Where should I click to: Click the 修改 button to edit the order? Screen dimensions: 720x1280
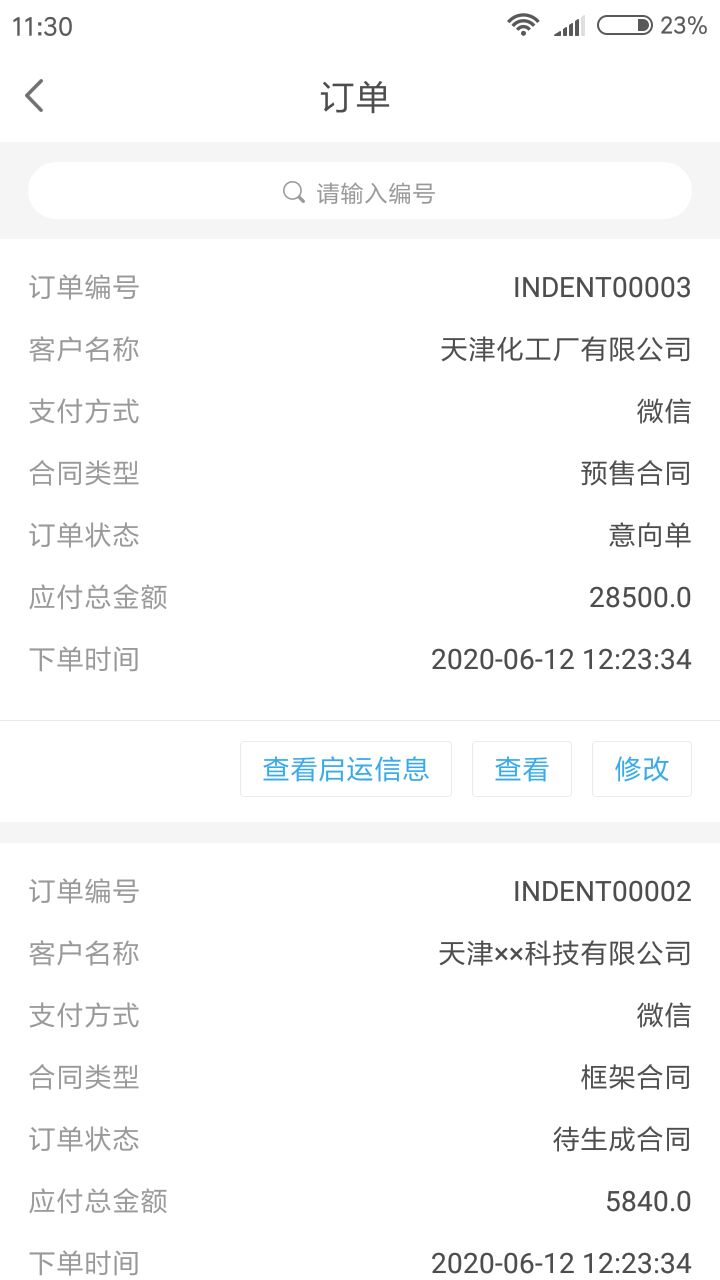(x=641, y=768)
